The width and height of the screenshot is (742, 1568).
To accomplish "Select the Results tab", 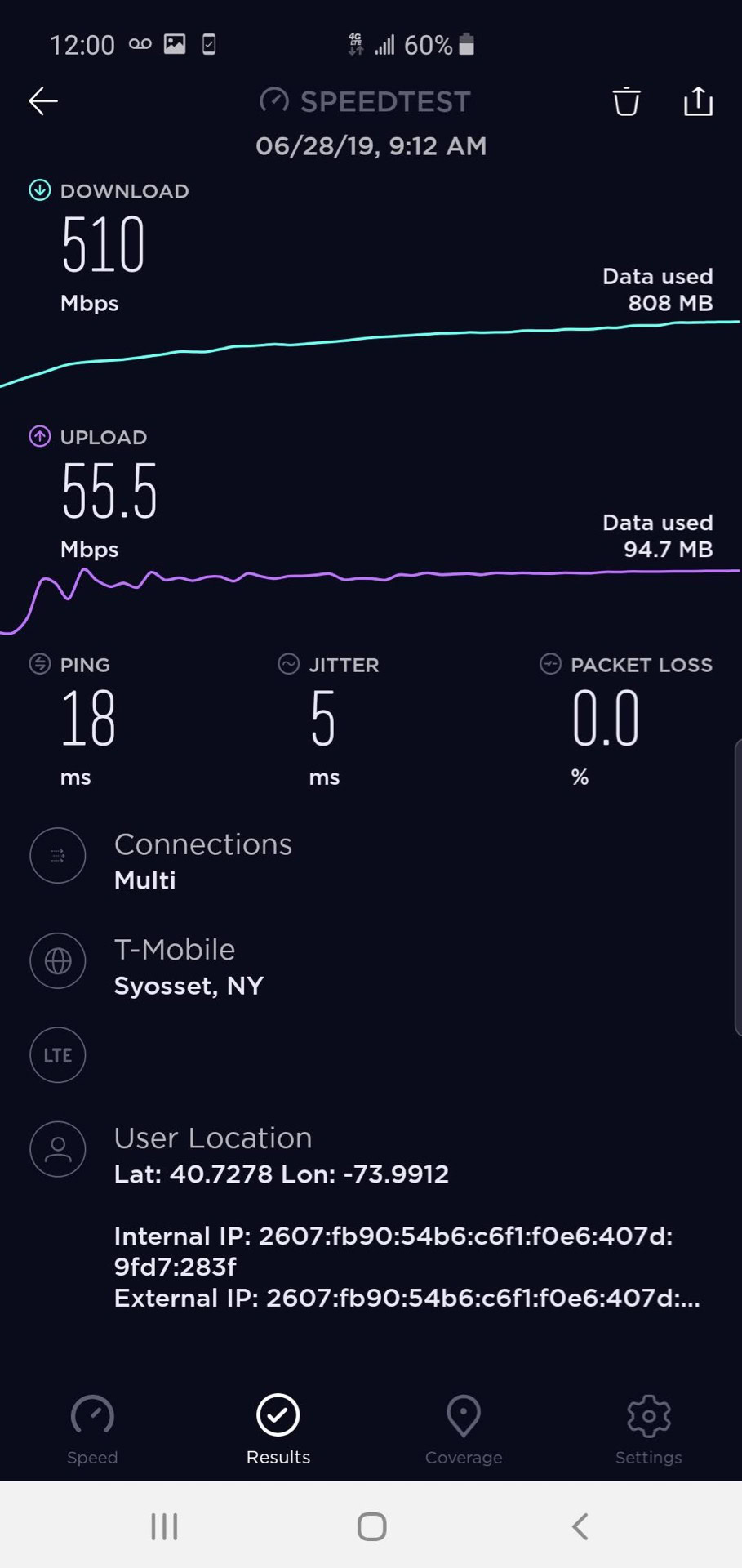I will click(278, 1429).
